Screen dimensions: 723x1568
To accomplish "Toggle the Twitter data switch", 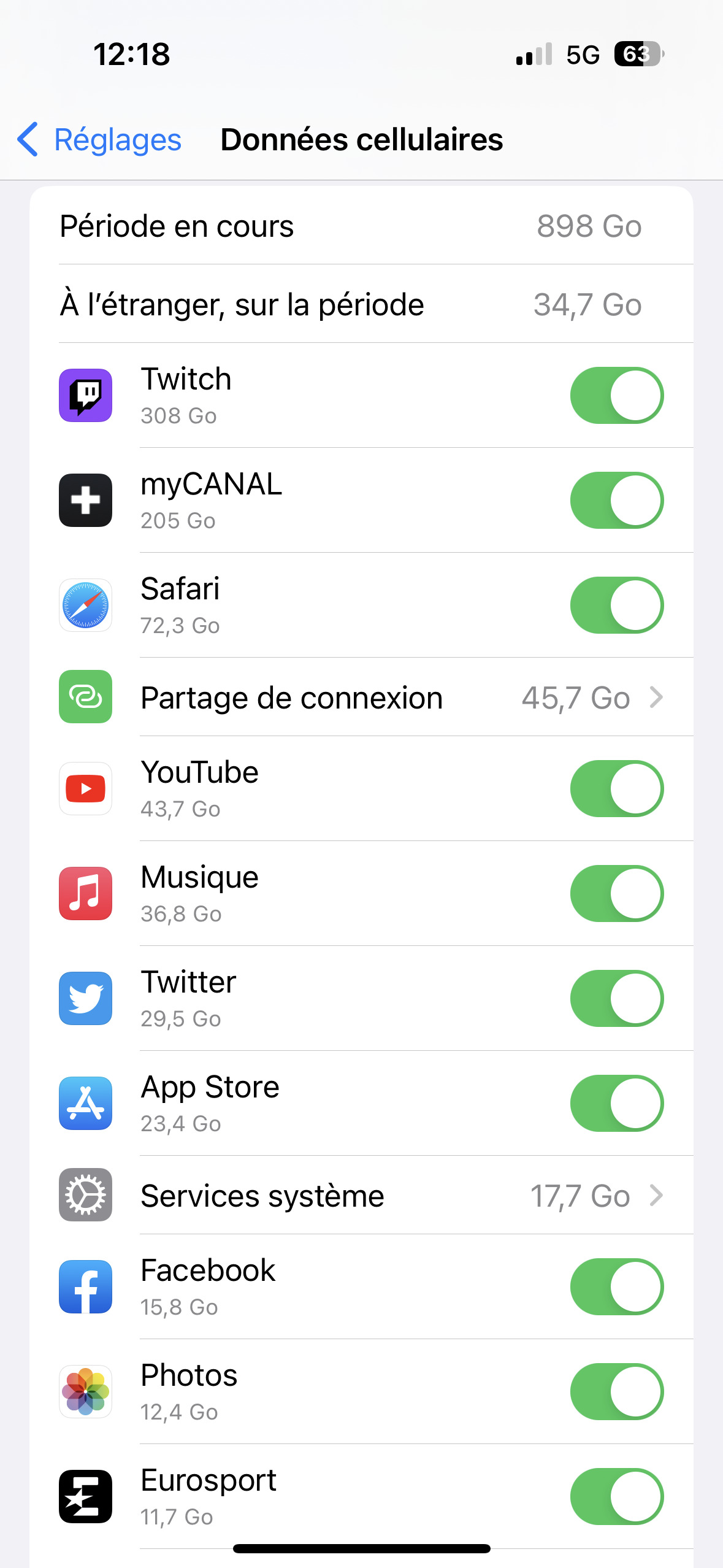I will (x=617, y=999).
